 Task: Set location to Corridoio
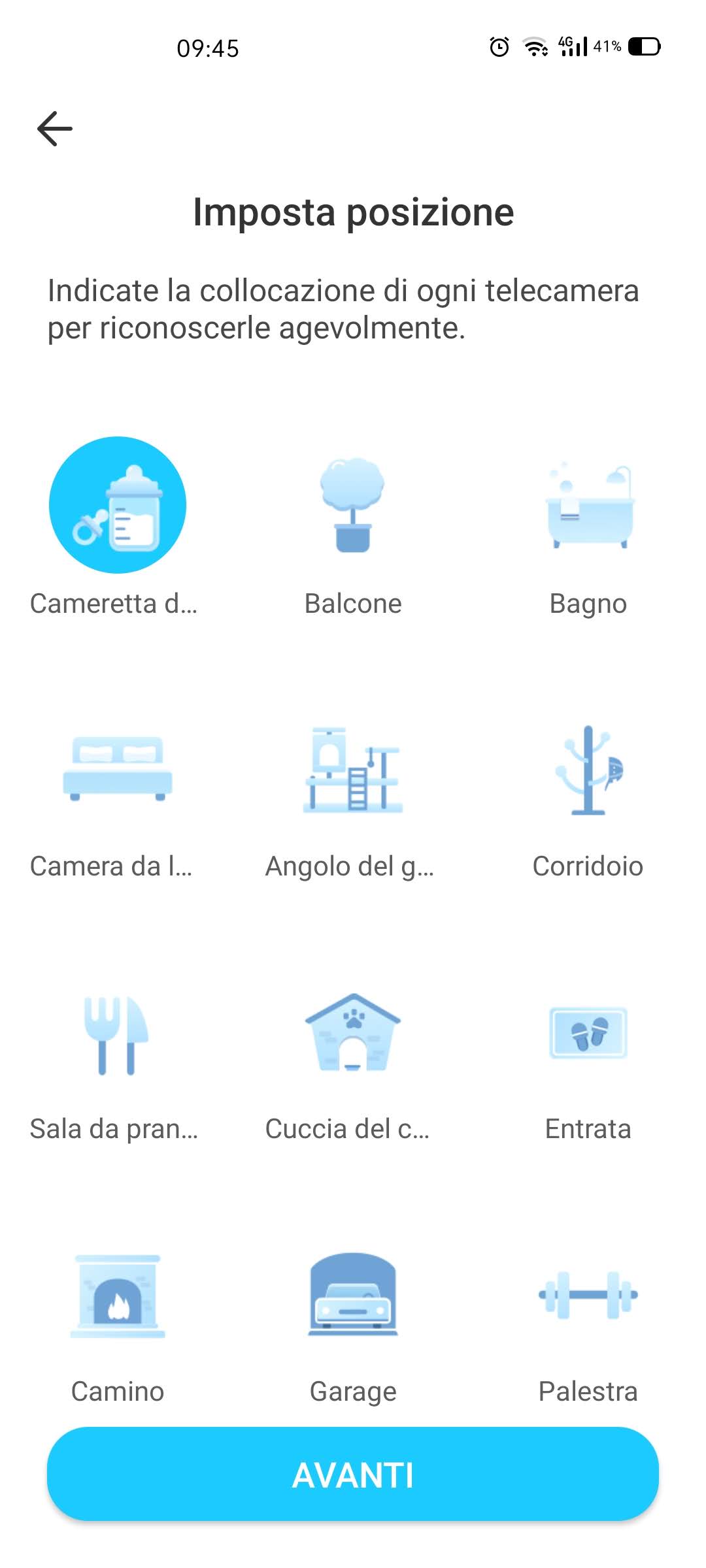coord(588,769)
